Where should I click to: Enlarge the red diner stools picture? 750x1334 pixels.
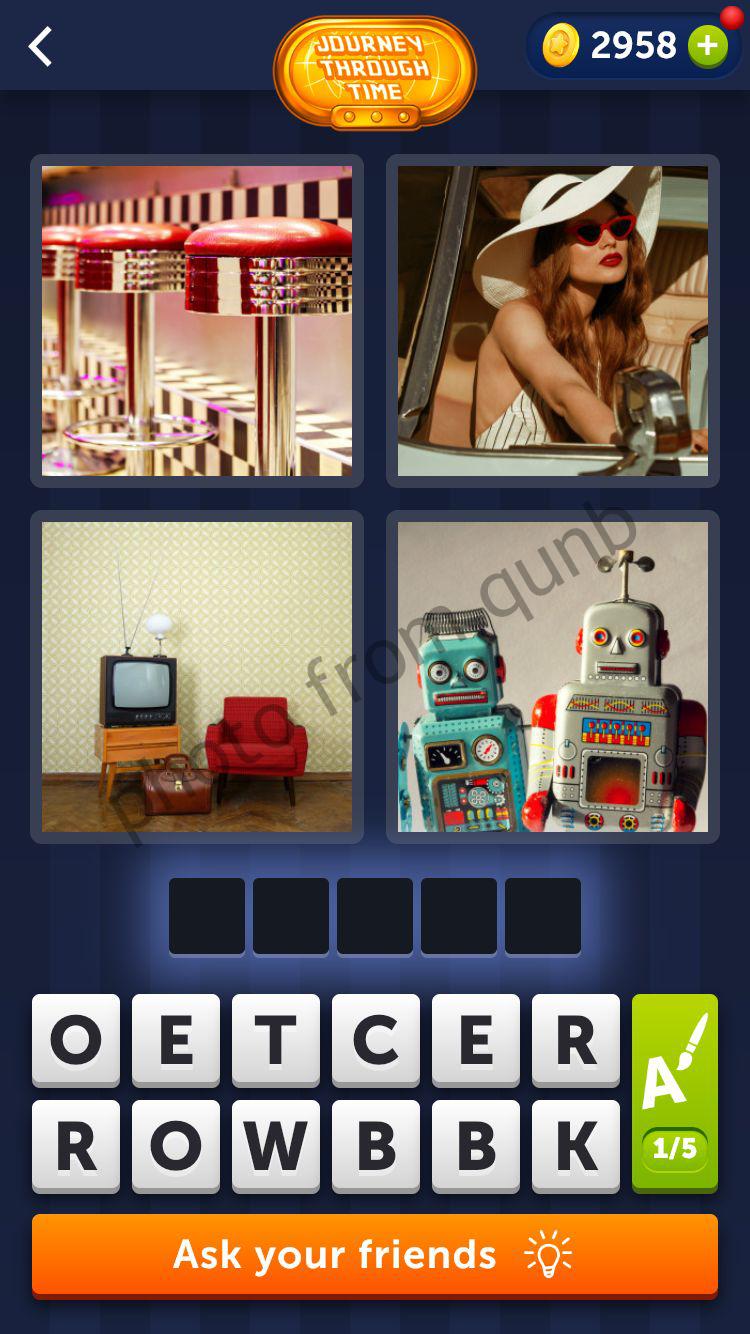[197, 321]
